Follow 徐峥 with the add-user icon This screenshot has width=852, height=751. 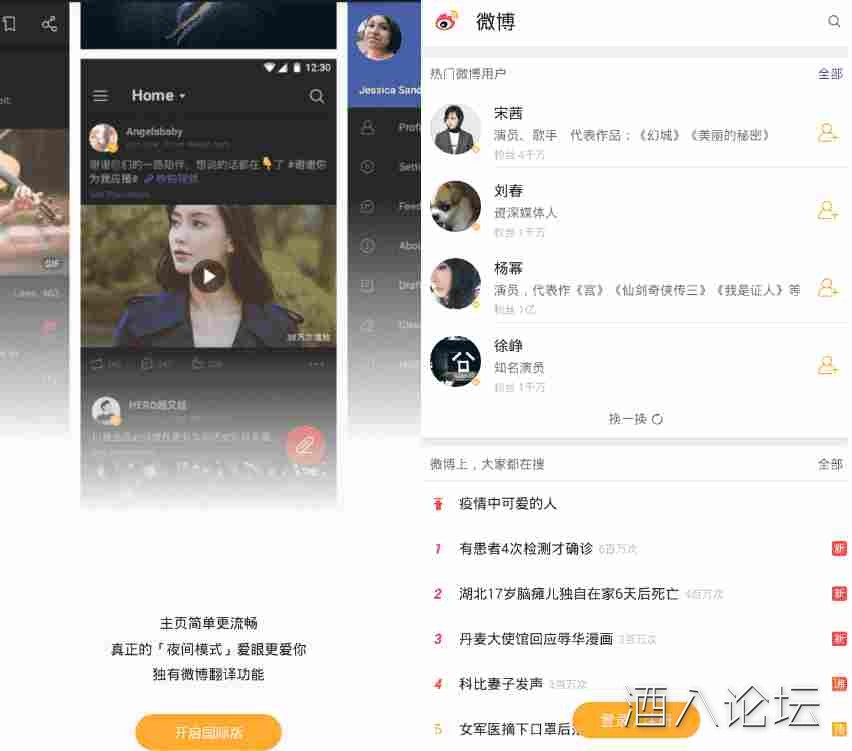pyautogui.click(x=827, y=365)
